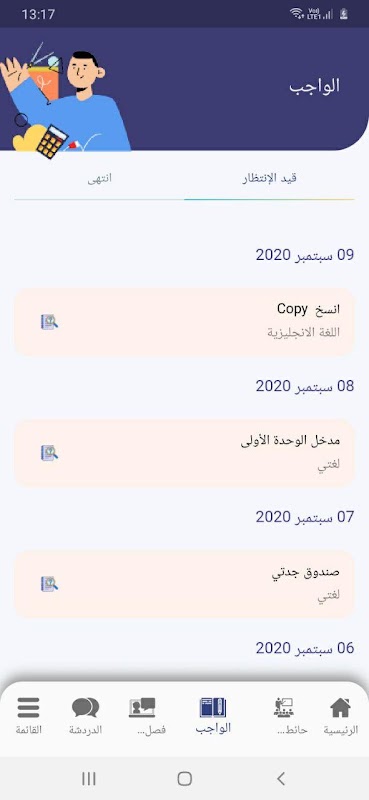
Task: Open the الدردشة chat tab
Action: (86, 716)
